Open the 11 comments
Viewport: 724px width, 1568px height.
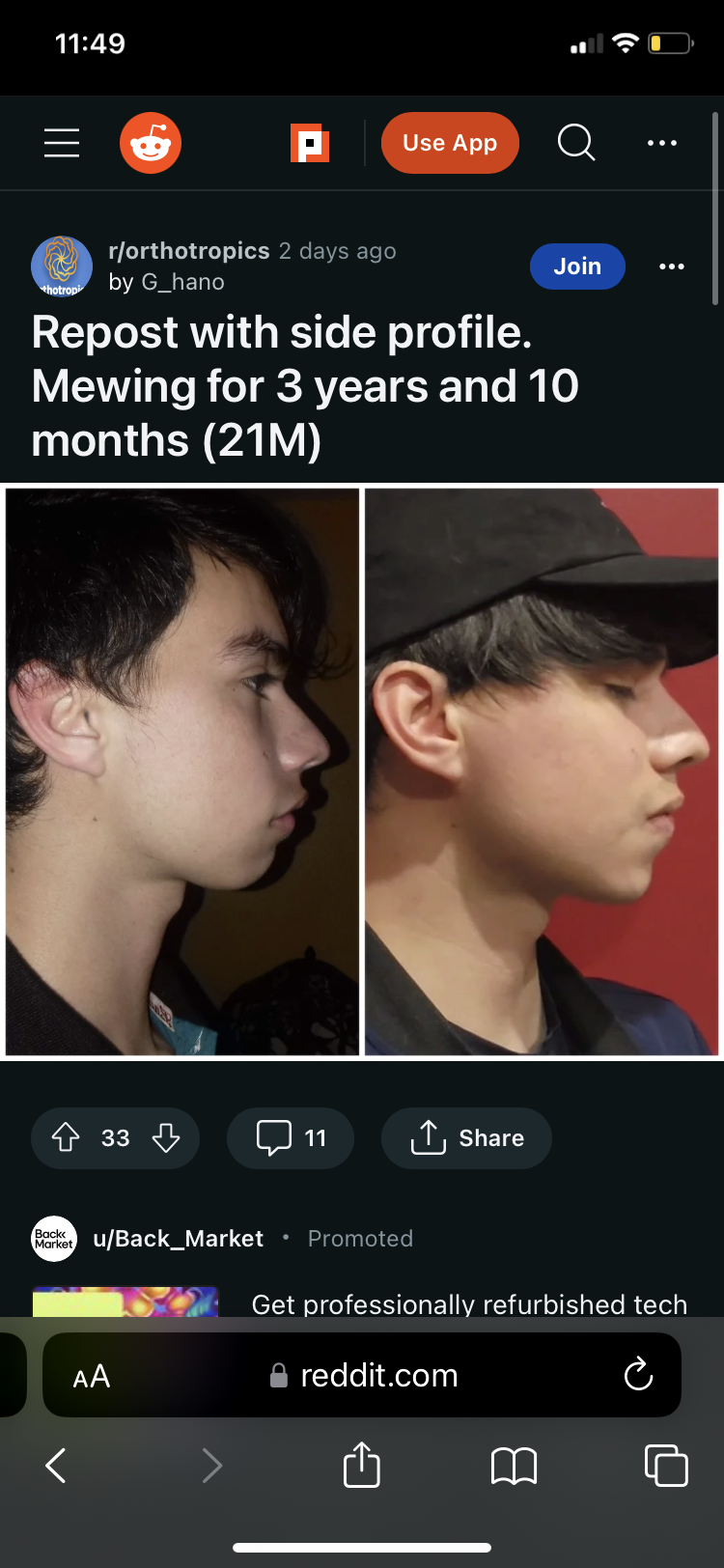coord(291,1137)
